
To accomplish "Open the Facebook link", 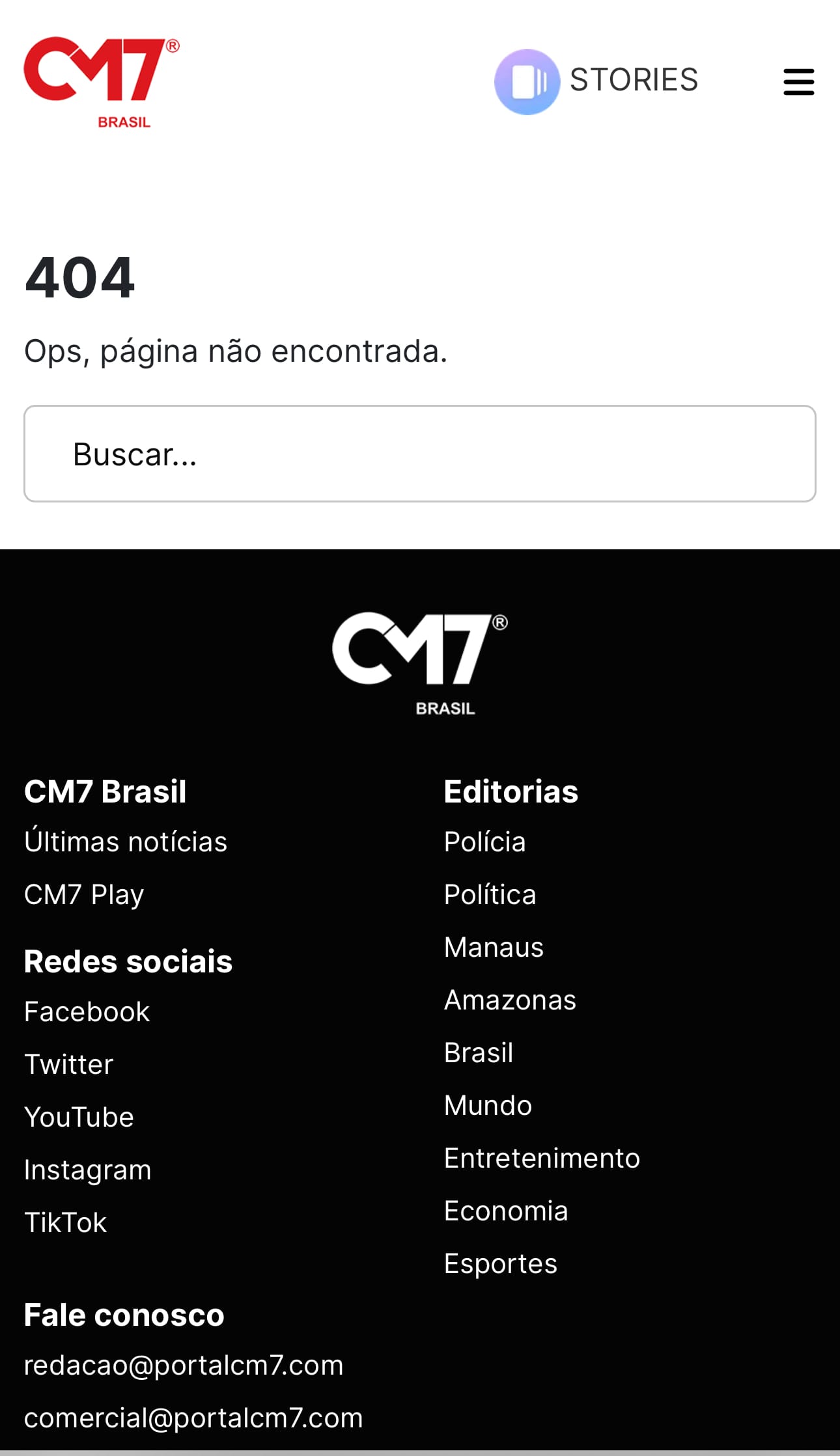I will click(87, 1012).
